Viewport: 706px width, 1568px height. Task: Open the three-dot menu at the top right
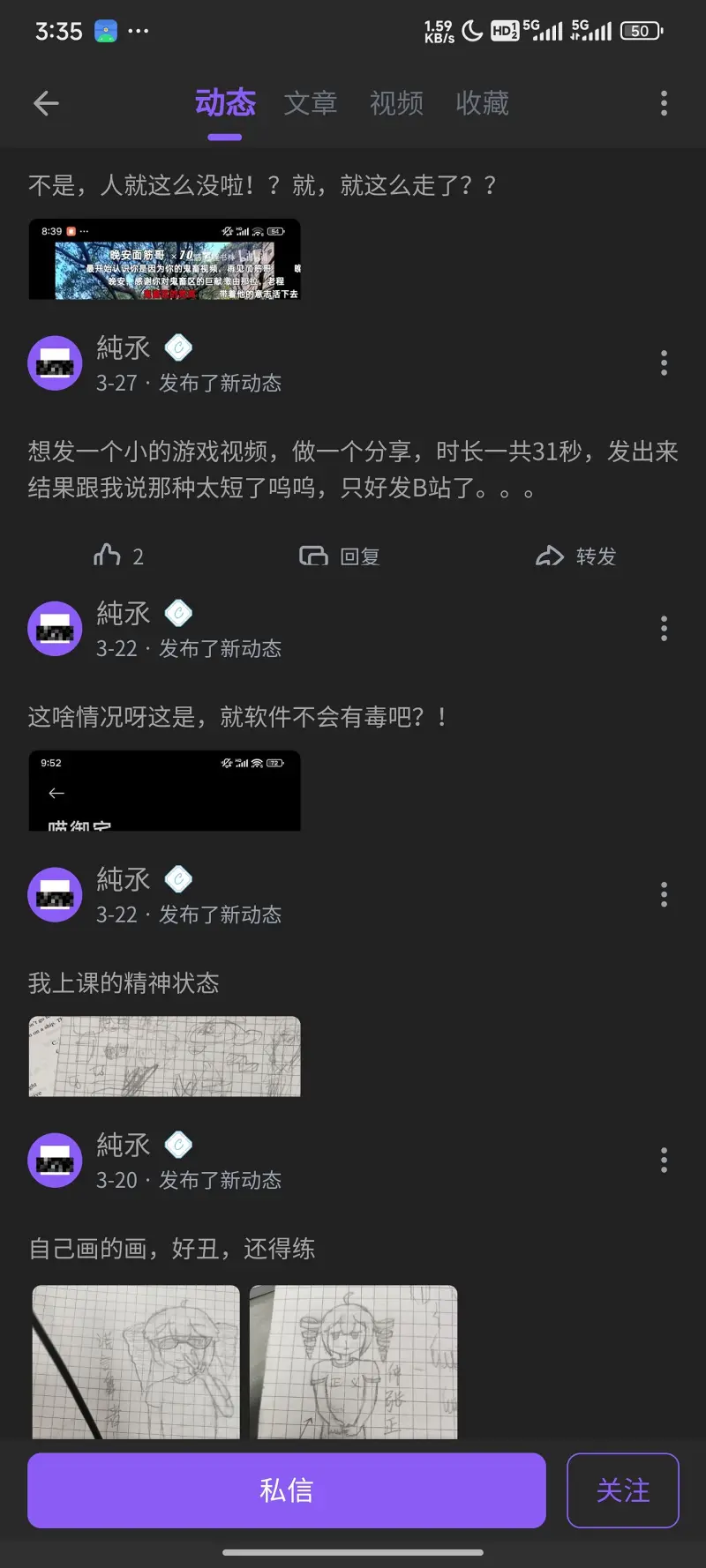tap(664, 103)
